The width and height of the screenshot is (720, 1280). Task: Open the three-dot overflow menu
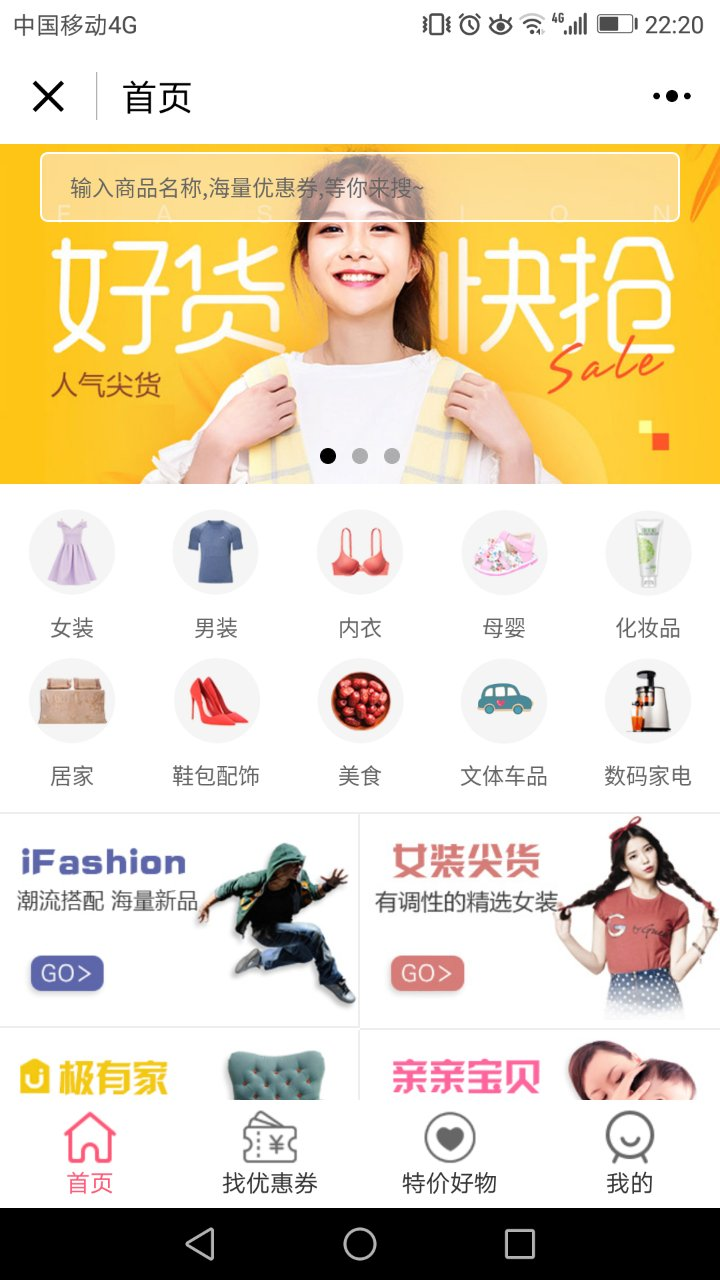(671, 97)
